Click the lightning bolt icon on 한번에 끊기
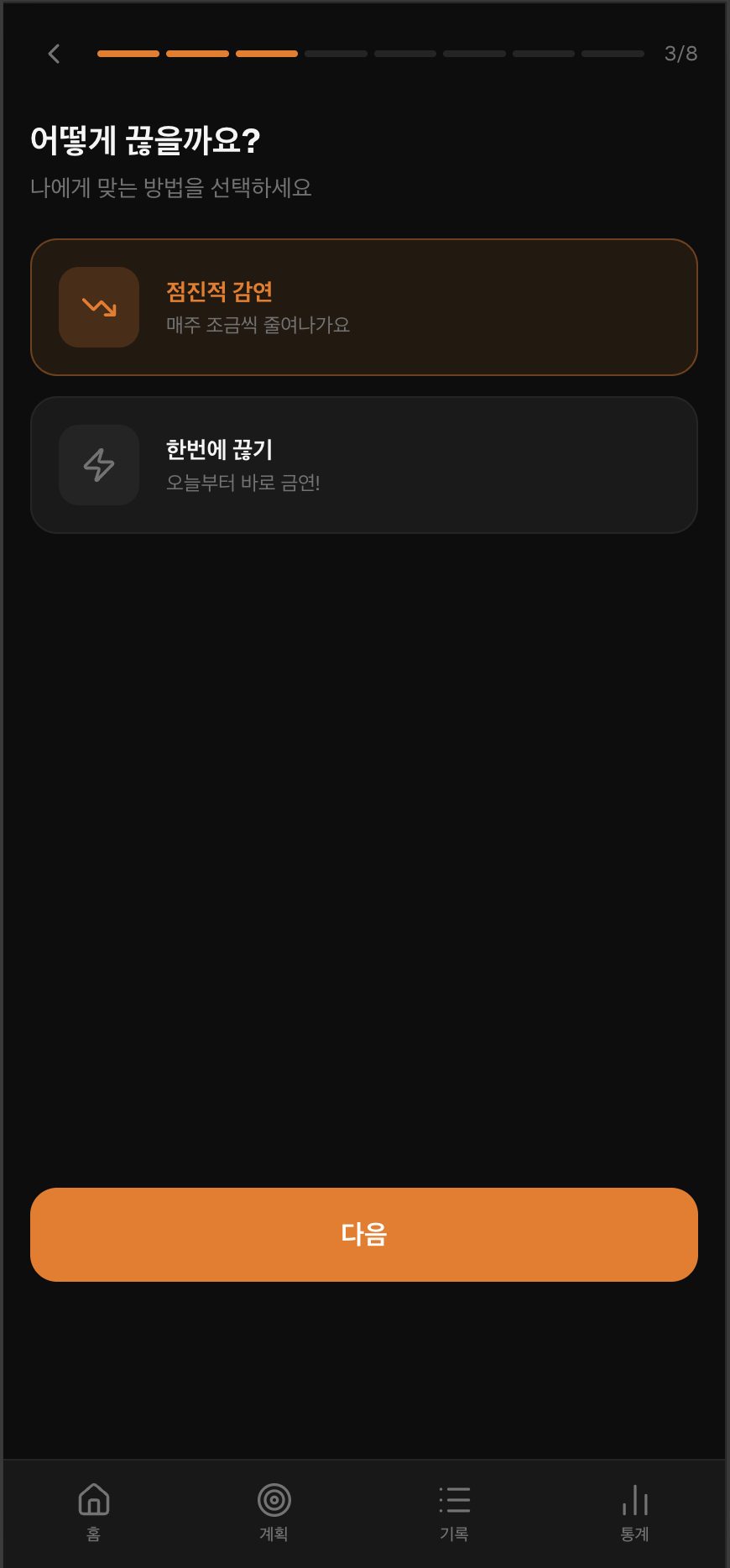This screenshot has width=730, height=1568. click(x=99, y=465)
